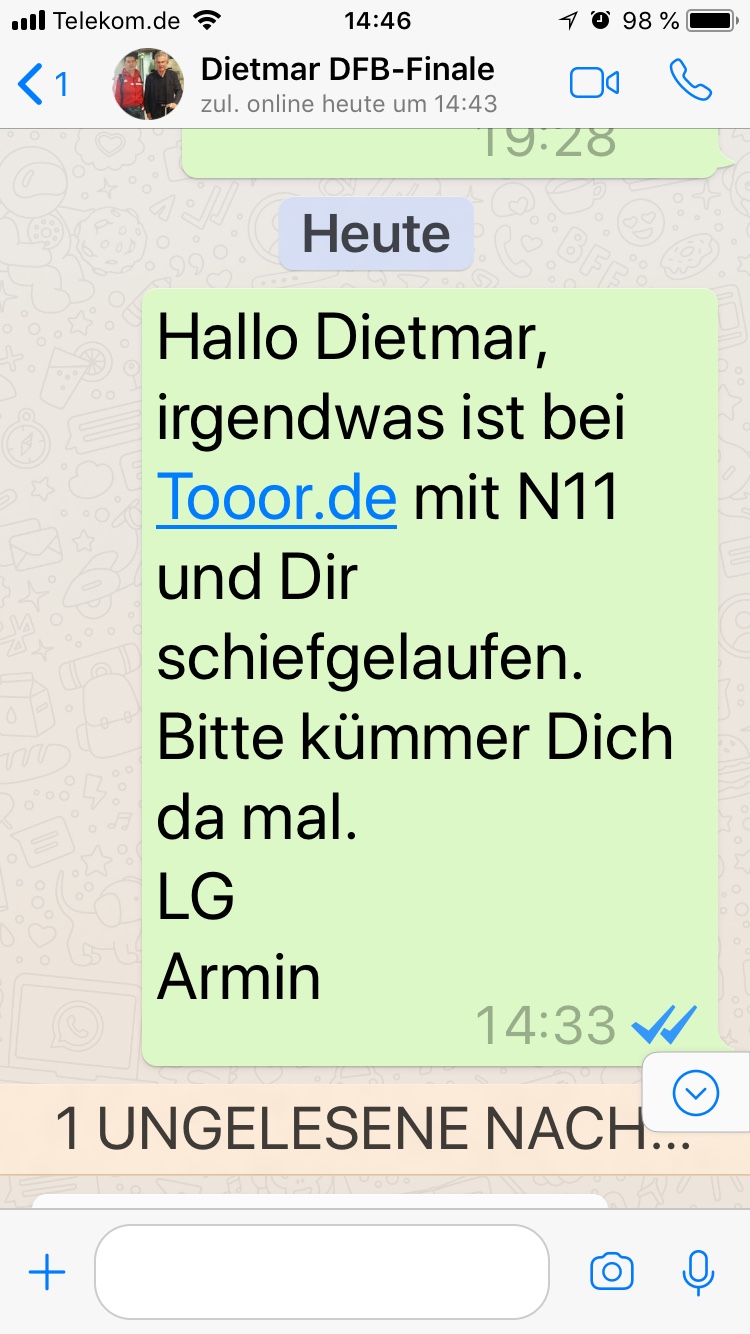The height and width of the screenshot is (1334, 750).
Task: Open the Tooor.de link
Action: (277, 498)
